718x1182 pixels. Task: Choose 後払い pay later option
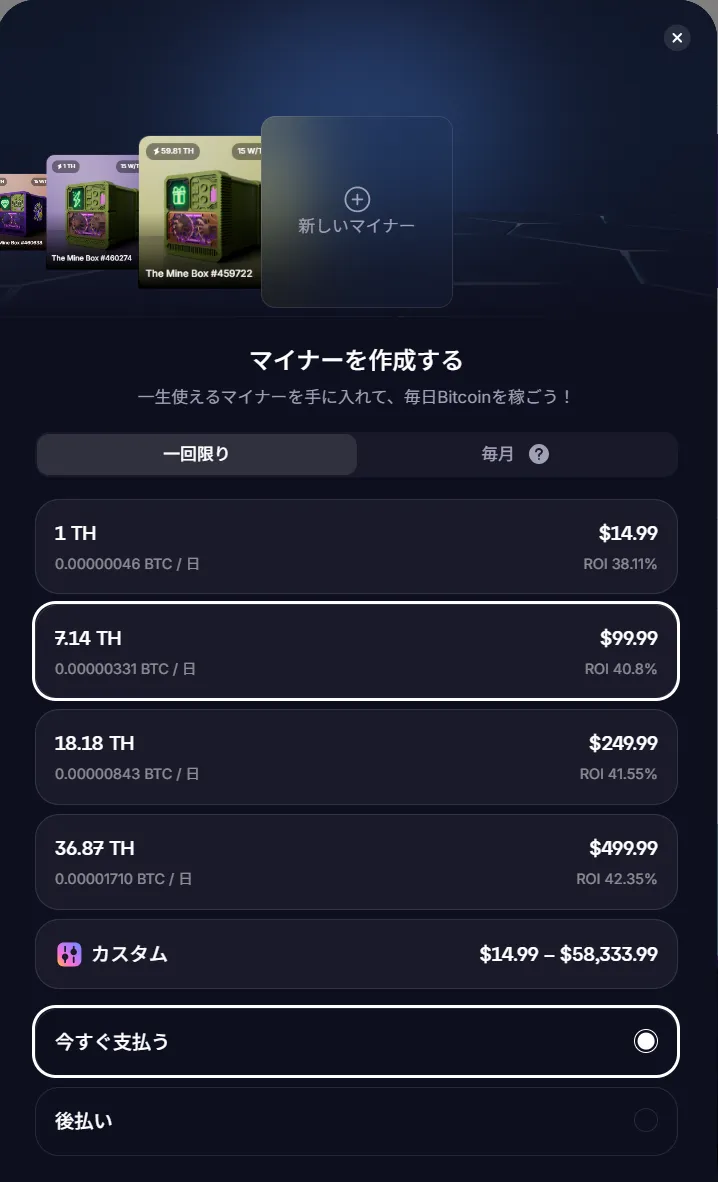pyautogui.click(x=356, y=1121)
